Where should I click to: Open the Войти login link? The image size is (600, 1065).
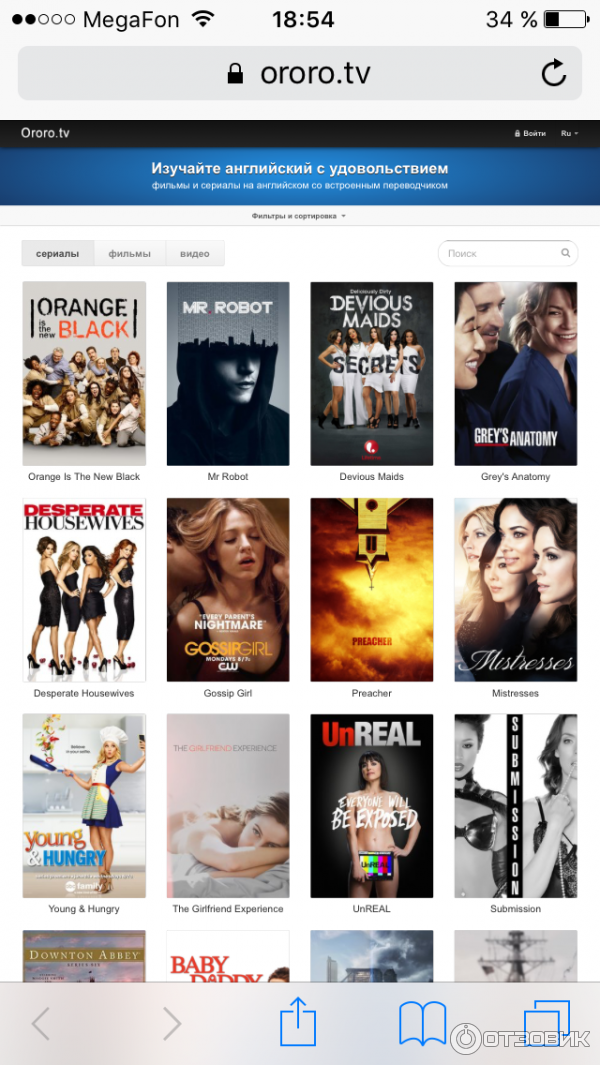pos(530,133)
